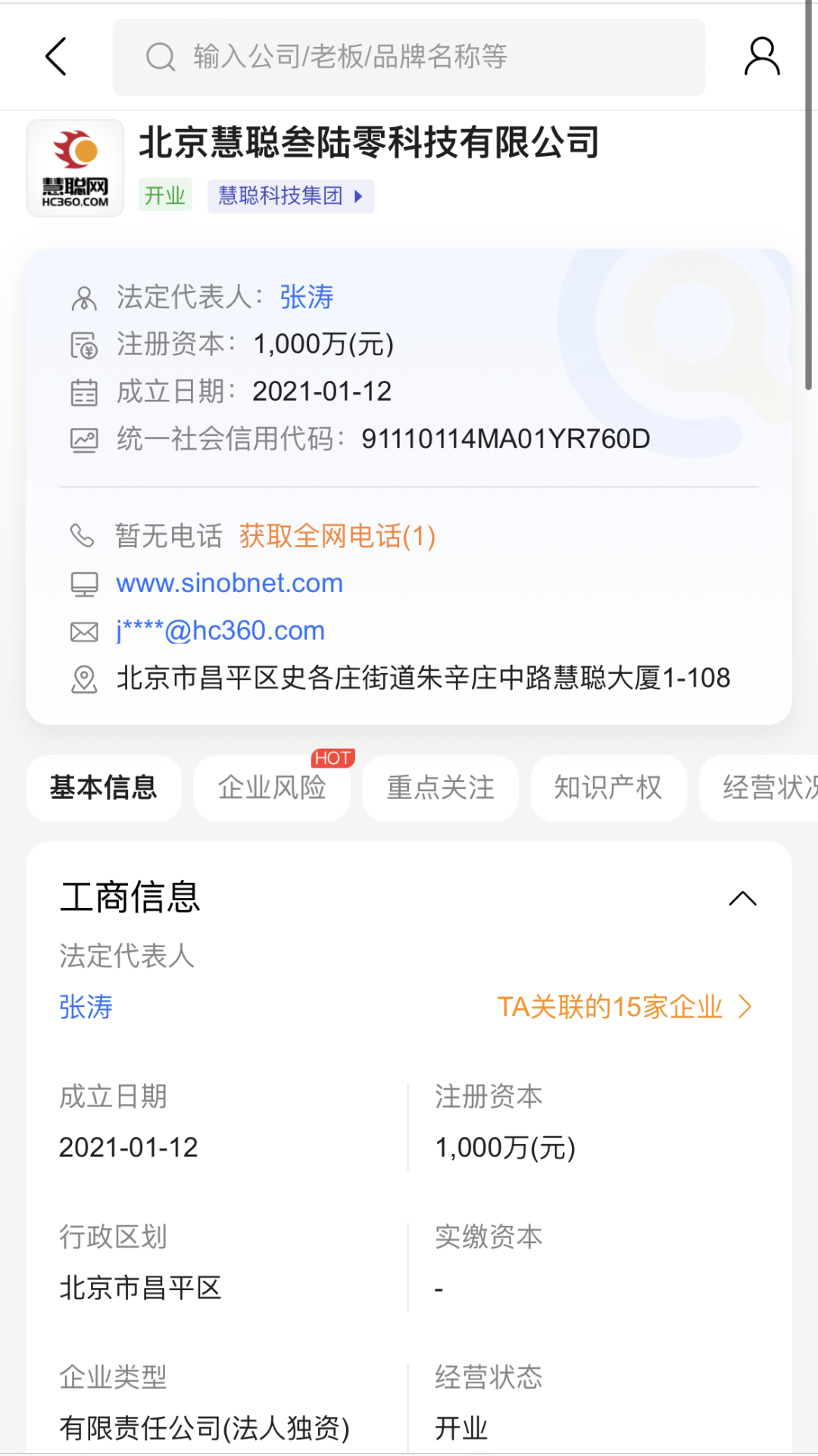
Task: Open the user profile icon
Action: tap(761, 57)
